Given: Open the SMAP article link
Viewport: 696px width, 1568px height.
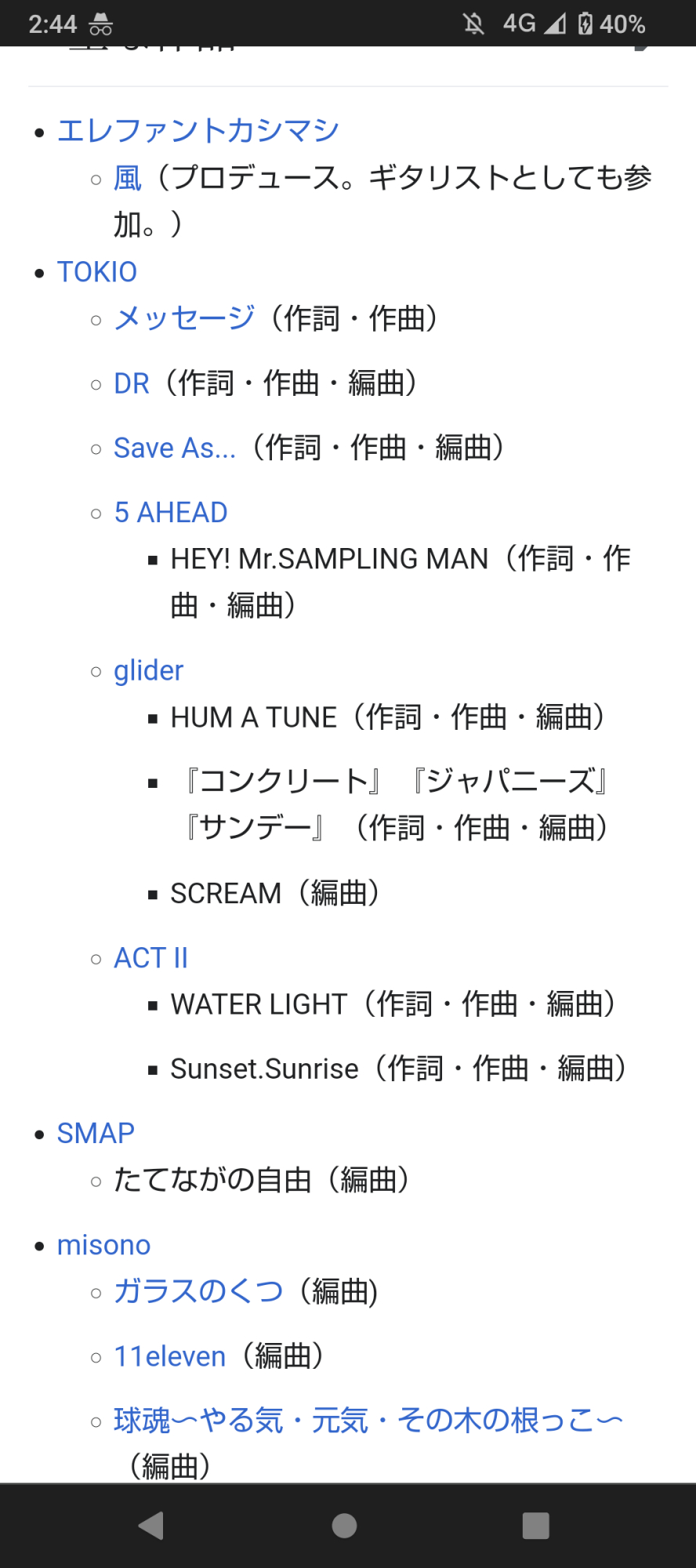Looking at the screenshot, I should (96, 1134).
